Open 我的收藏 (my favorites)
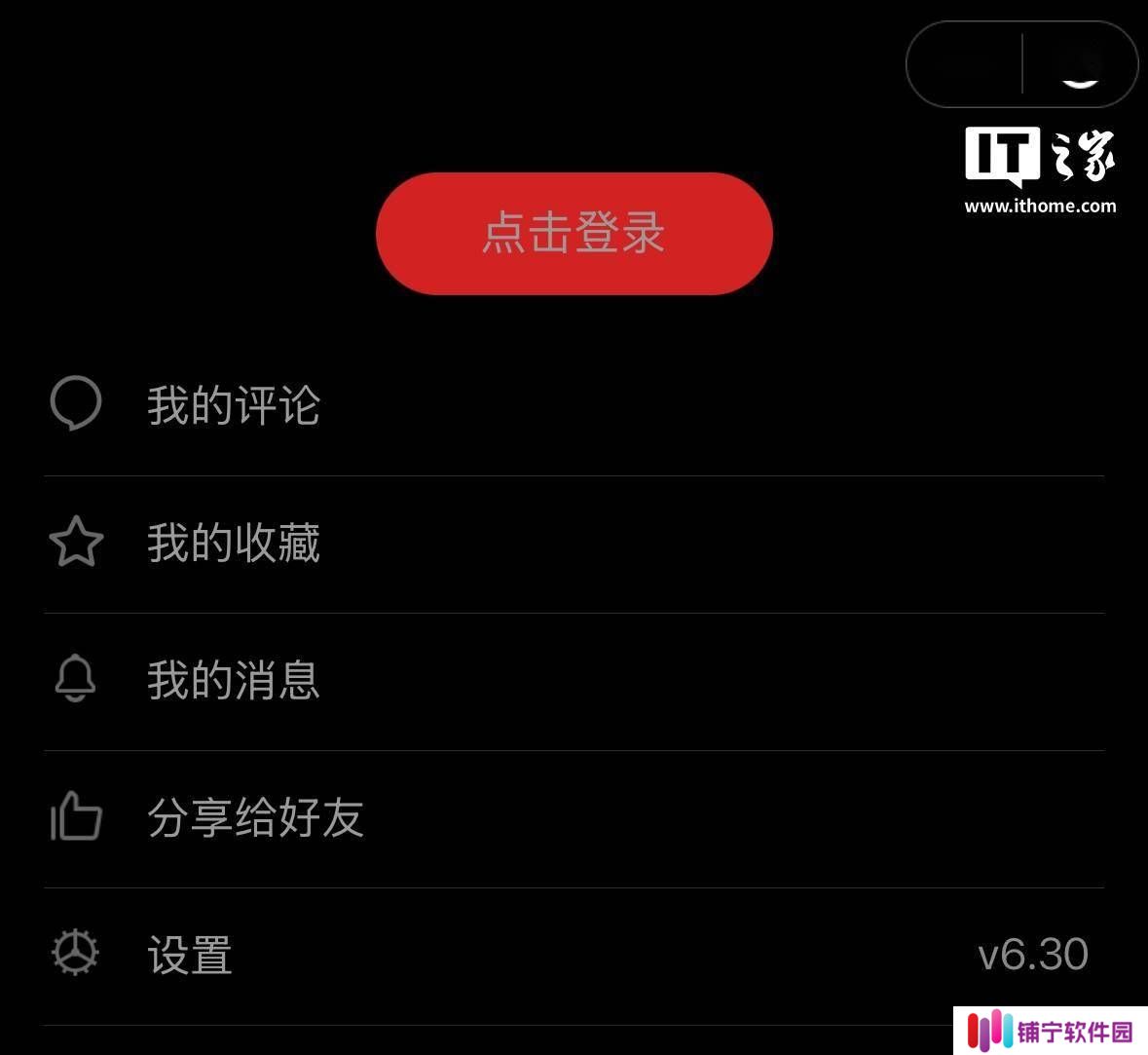The width and height of the screenshot is (1148, 1055). [234, 543]
